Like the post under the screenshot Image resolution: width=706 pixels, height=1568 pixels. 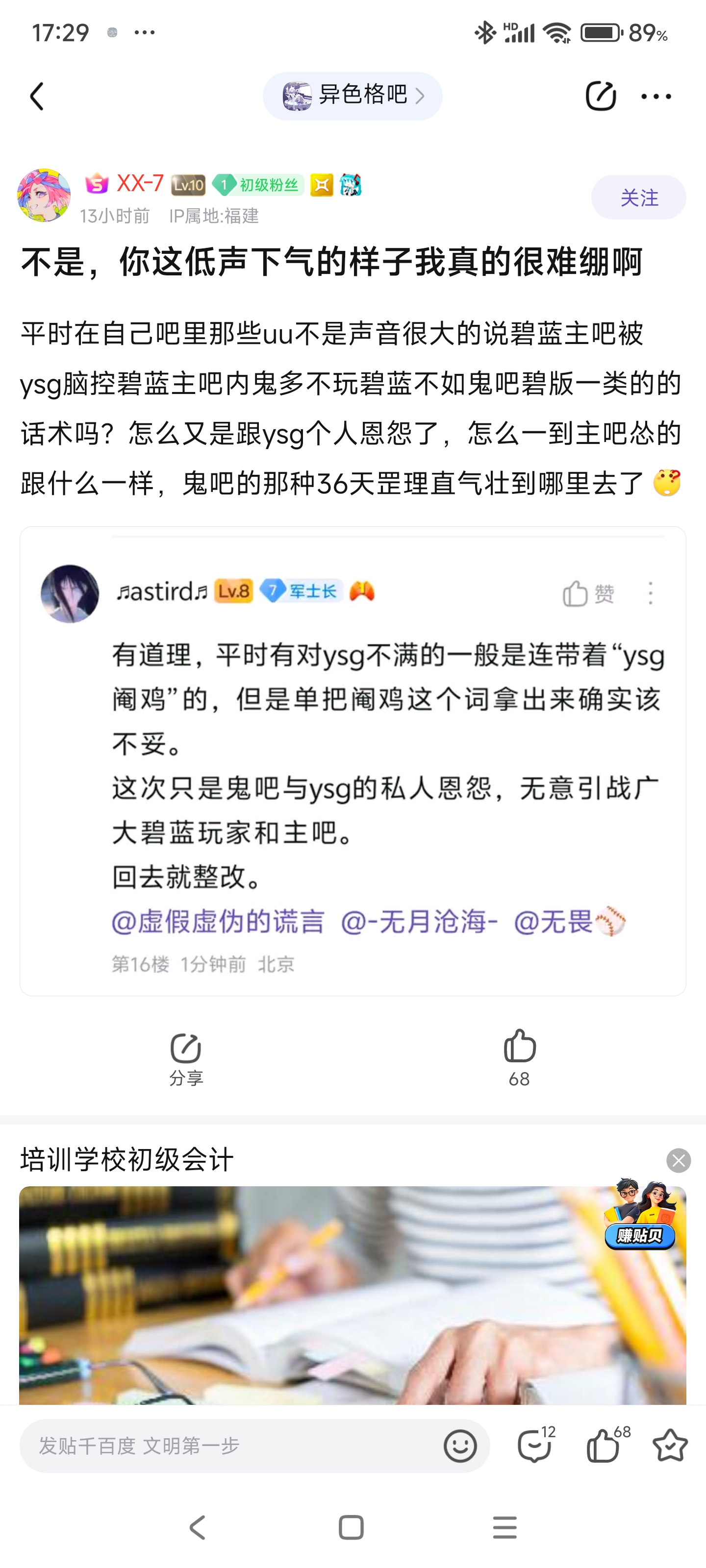[x=520, y=1058]
